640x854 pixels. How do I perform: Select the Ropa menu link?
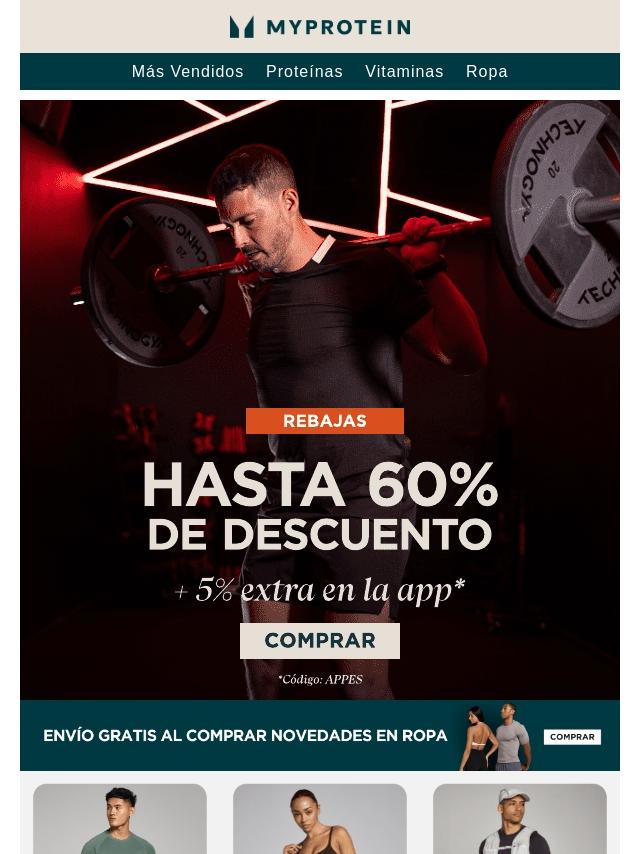coord(487,72)
